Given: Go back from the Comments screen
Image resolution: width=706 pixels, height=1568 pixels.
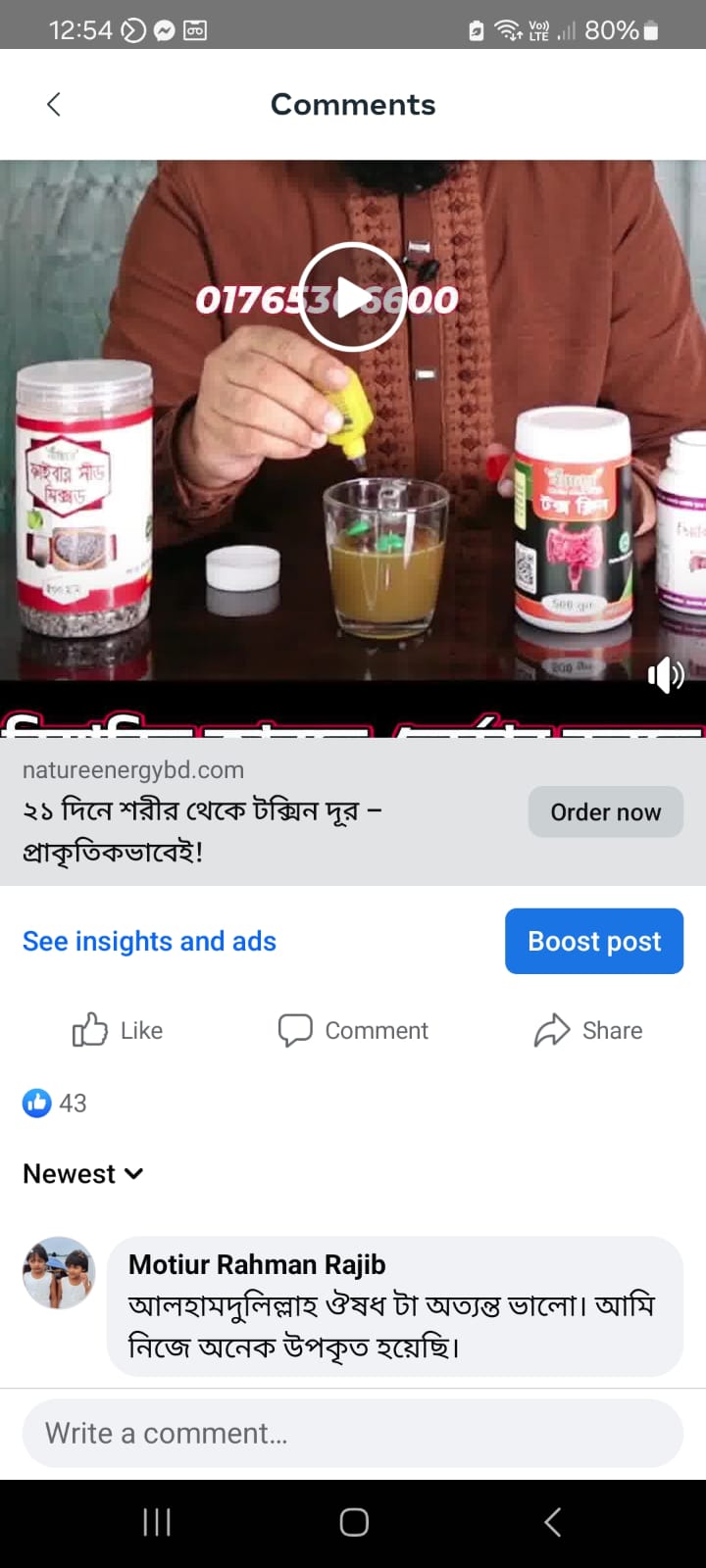Looking at the screenshot, I should [54, 104].
